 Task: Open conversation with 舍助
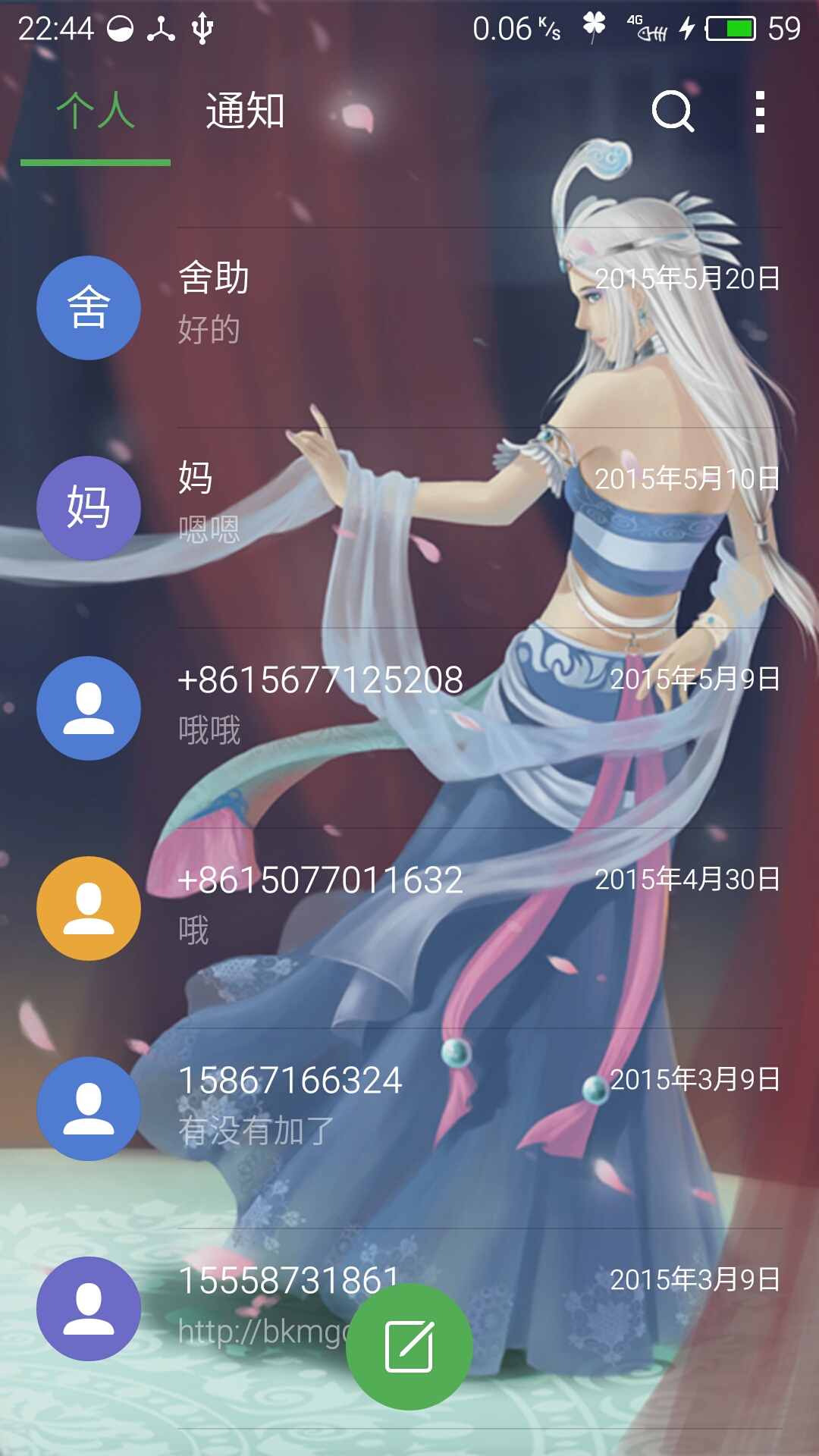pos(409,307)
